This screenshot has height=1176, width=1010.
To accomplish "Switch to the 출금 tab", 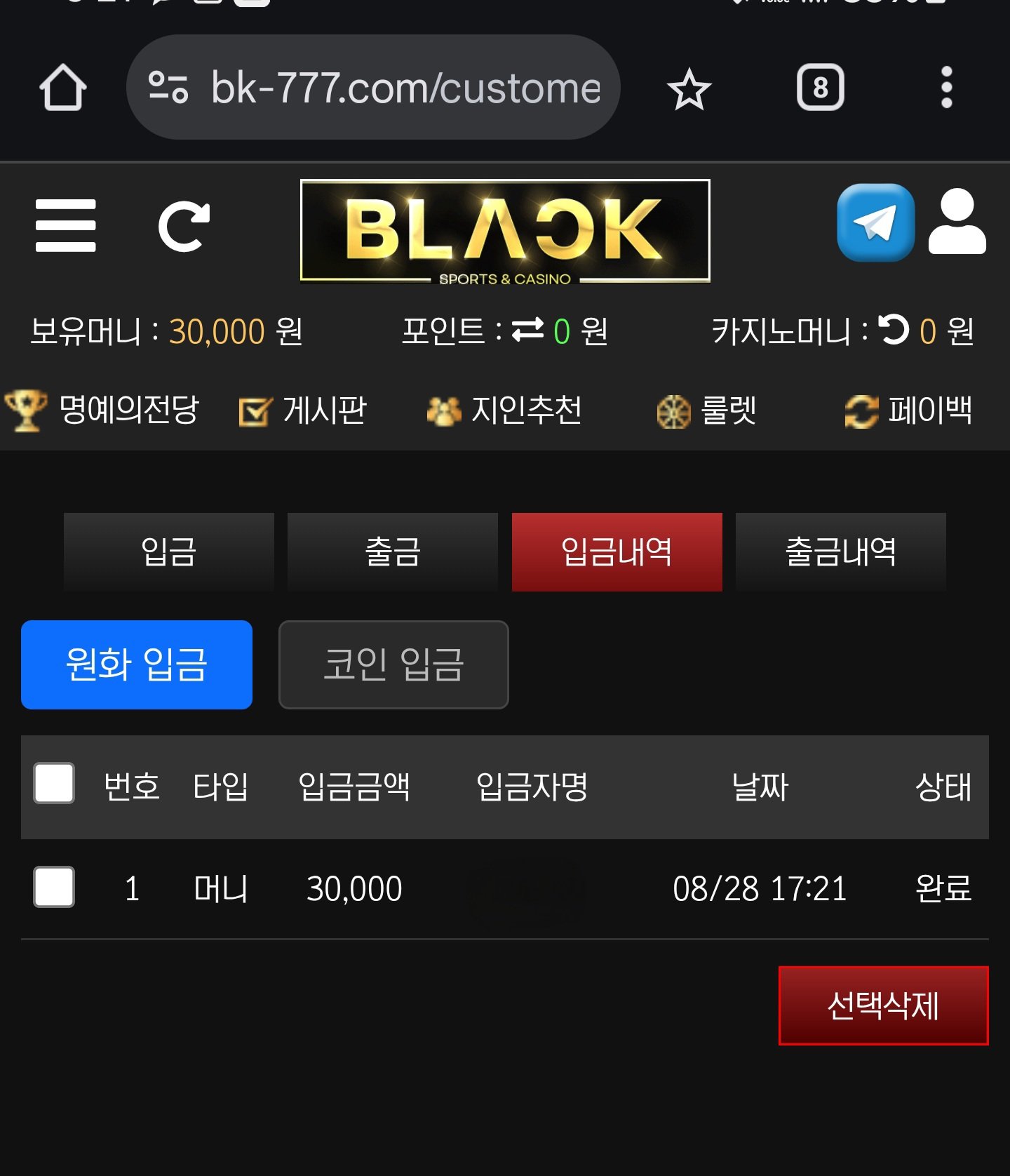I will click(393, 552).
